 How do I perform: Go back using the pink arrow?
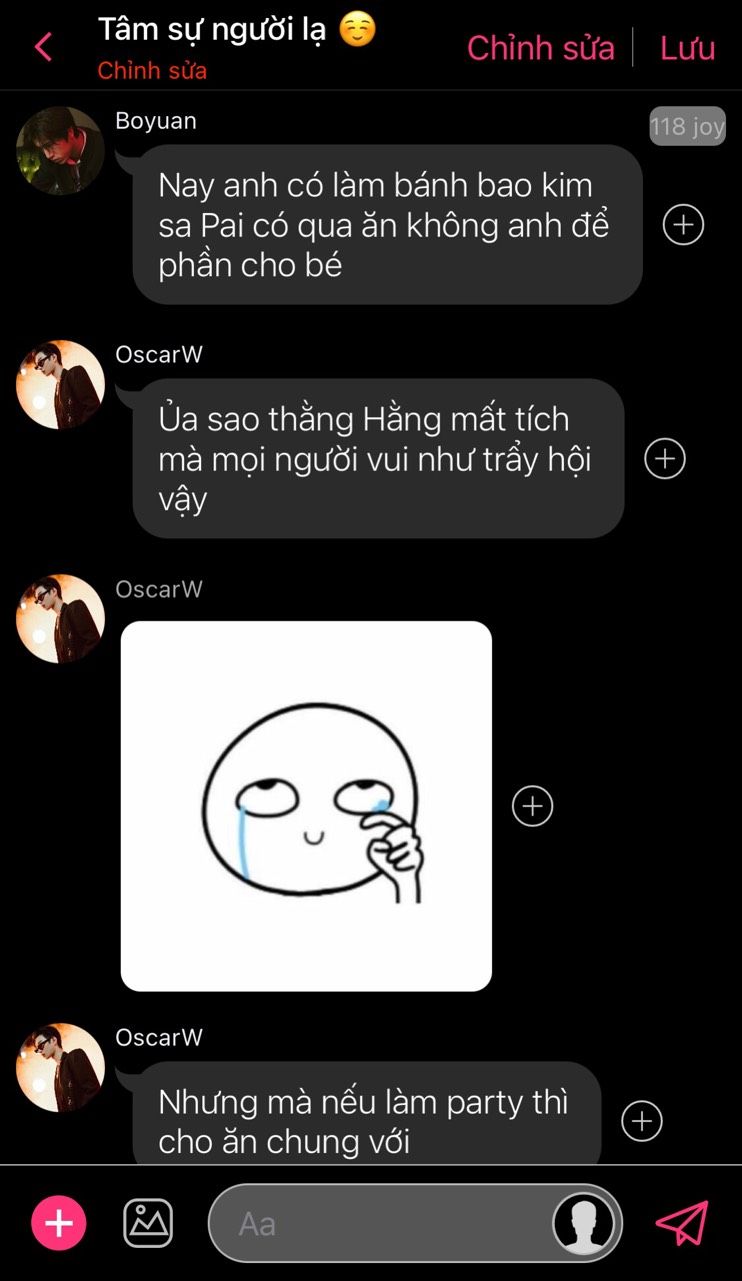point(43,47)
